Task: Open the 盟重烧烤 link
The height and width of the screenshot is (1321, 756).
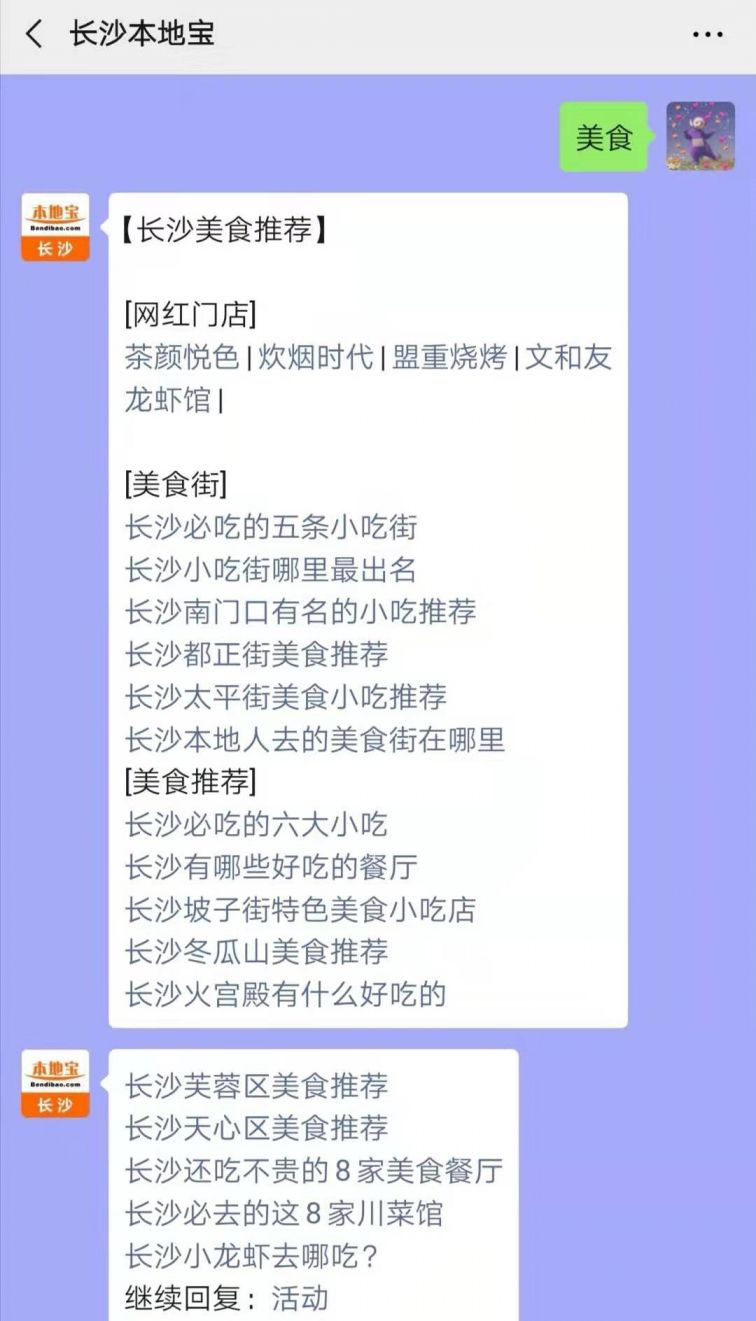Action: pos(450,357)
